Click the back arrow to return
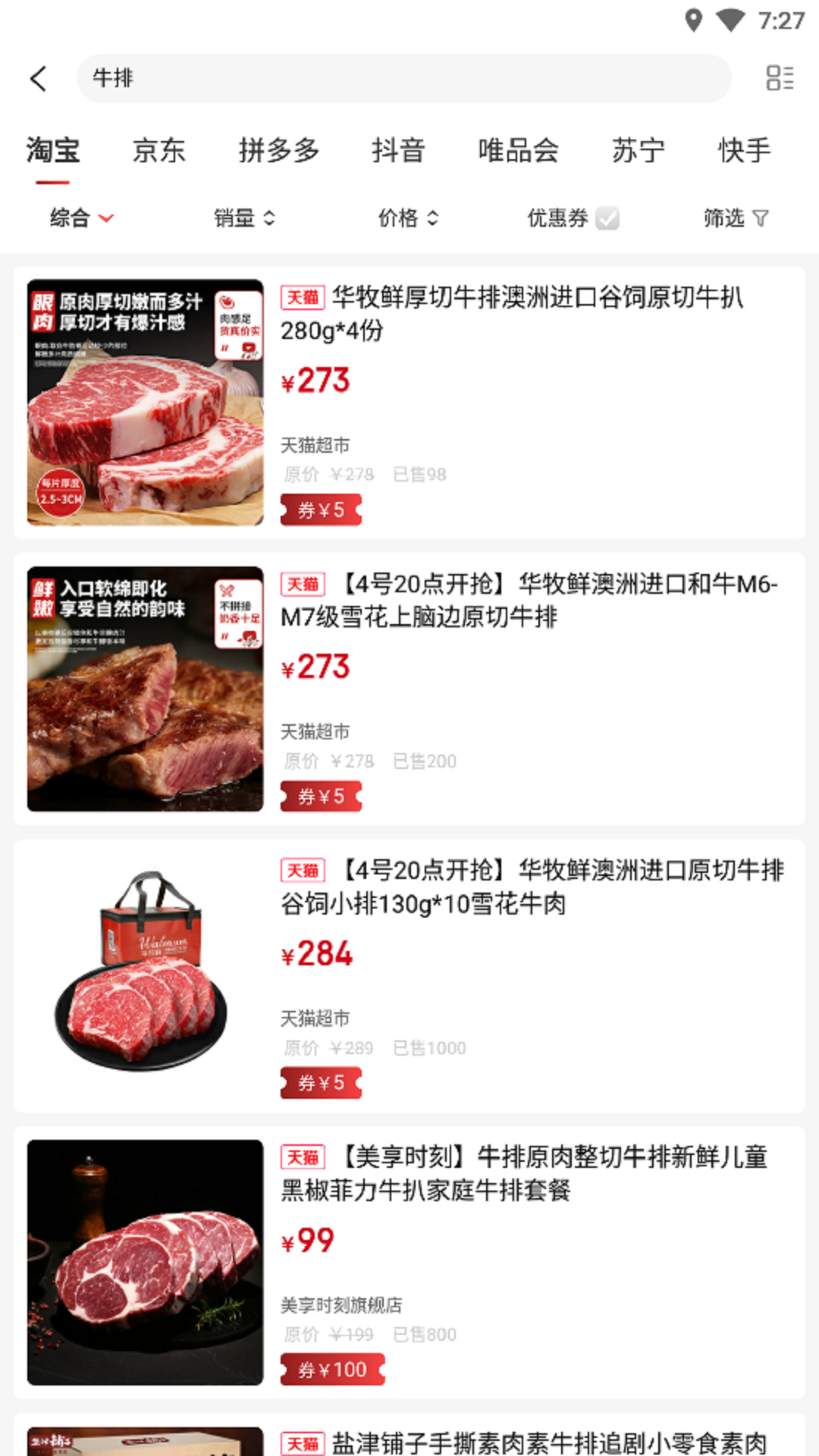This screenshot has height=1456, width=819. (39, 79)
